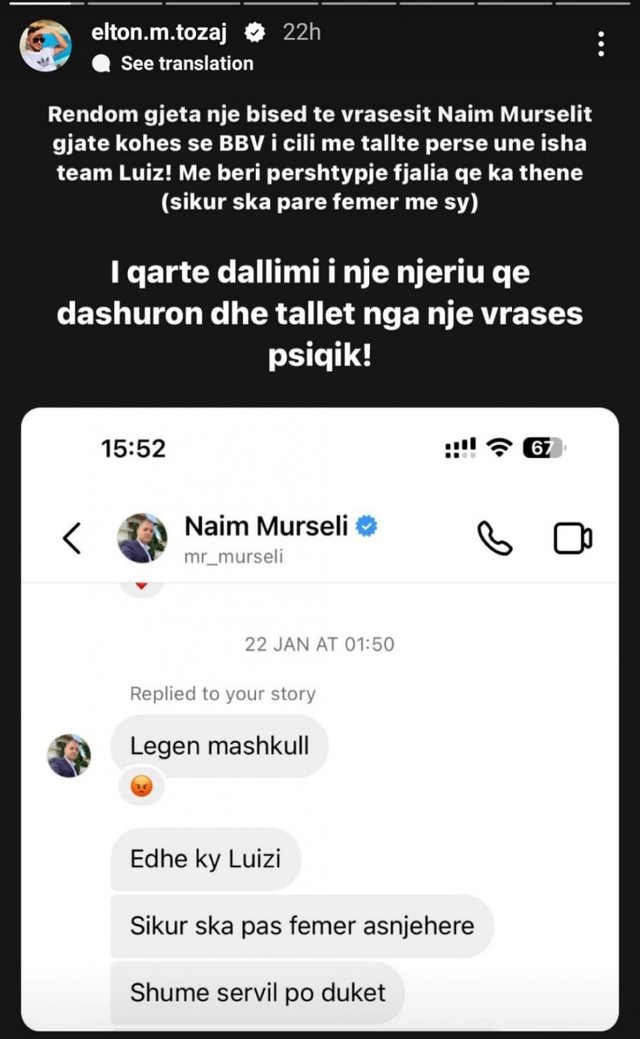The height and width of the screenshot is (1039, 640).
Task: Open the story overflow menu
Action: point(600,44)
